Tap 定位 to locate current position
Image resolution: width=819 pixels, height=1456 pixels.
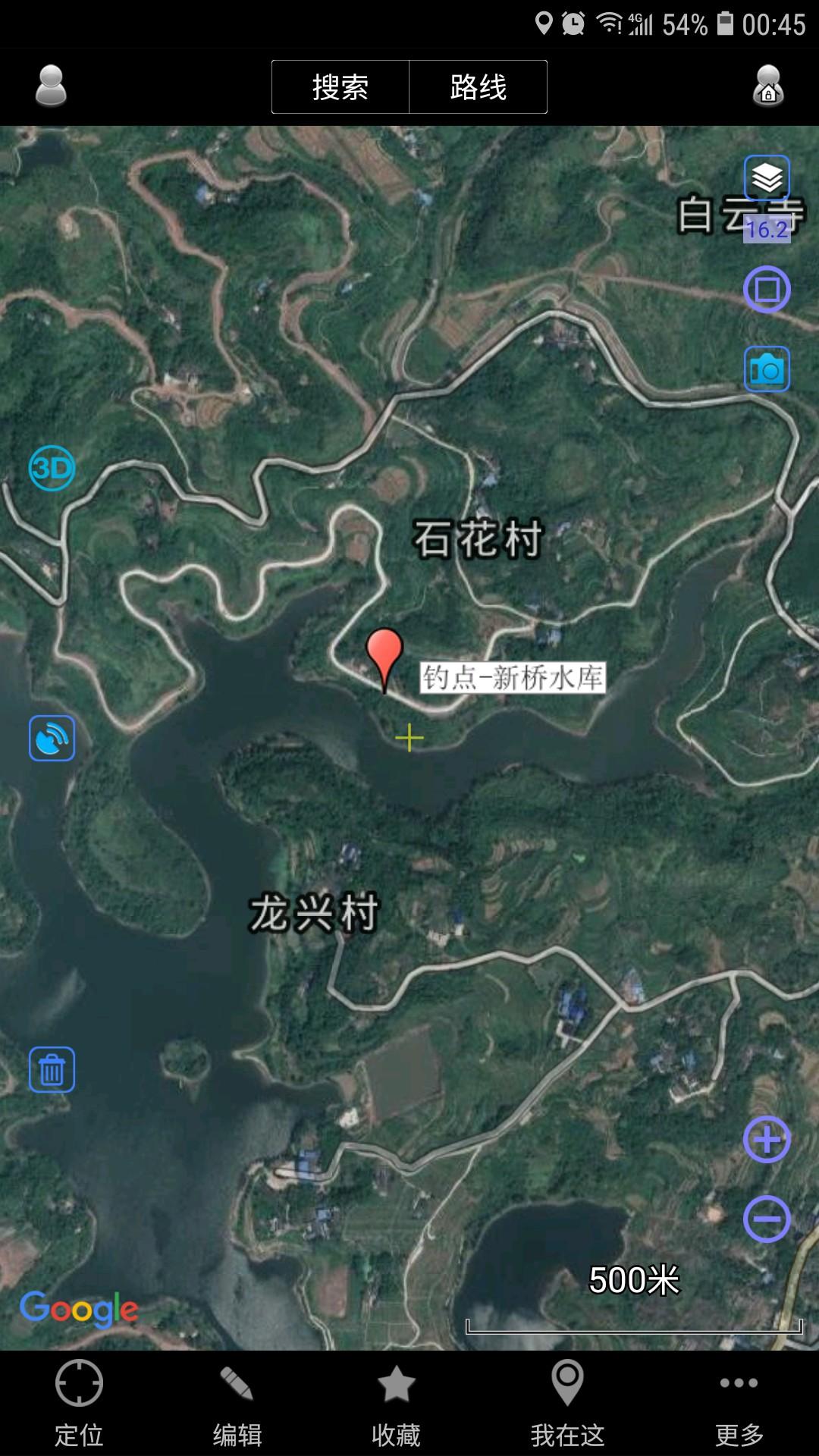point(79,1403)
